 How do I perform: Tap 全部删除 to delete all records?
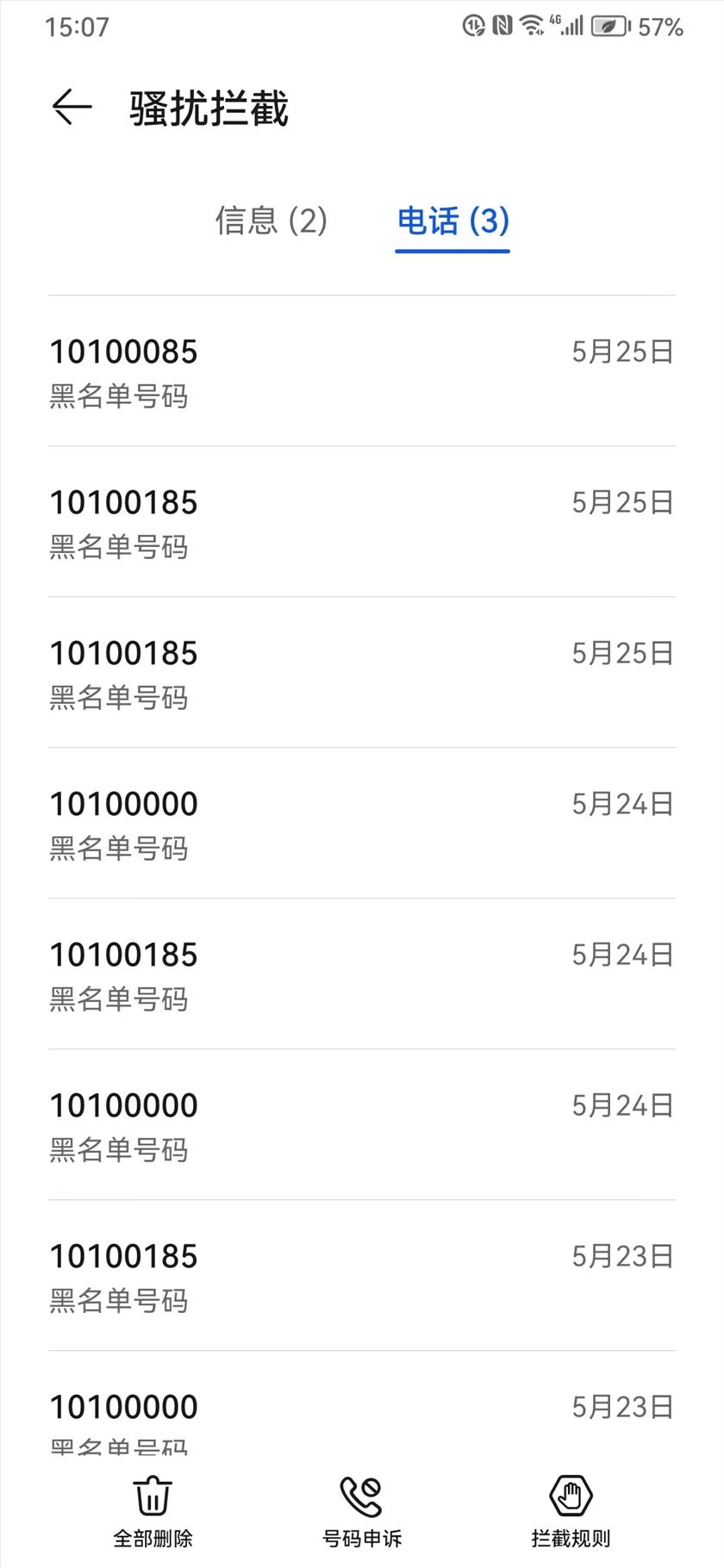pyautogui.click(x=153, y=1511)
